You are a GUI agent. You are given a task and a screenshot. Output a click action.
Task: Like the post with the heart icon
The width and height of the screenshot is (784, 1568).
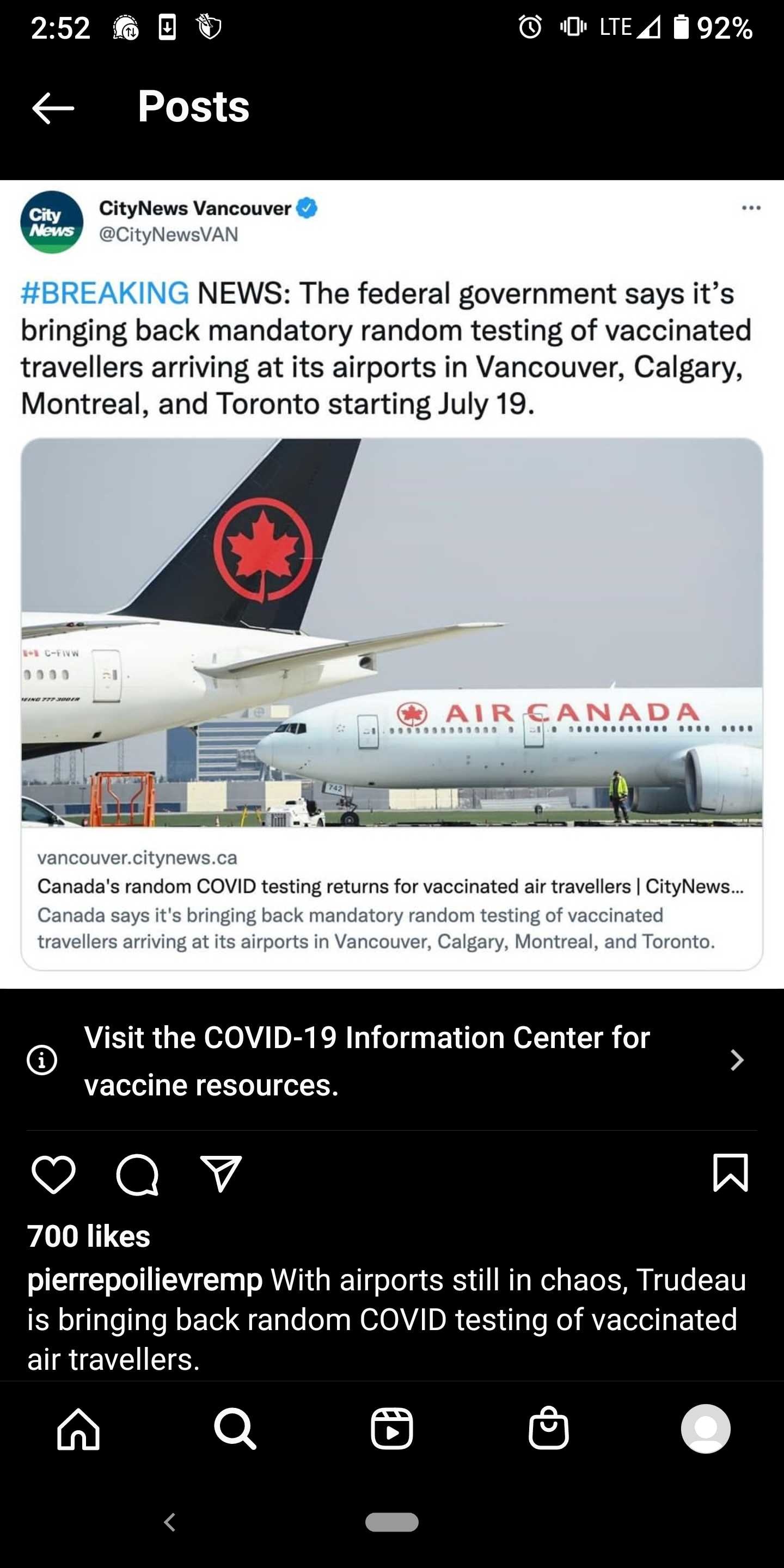click(53, 1174)
